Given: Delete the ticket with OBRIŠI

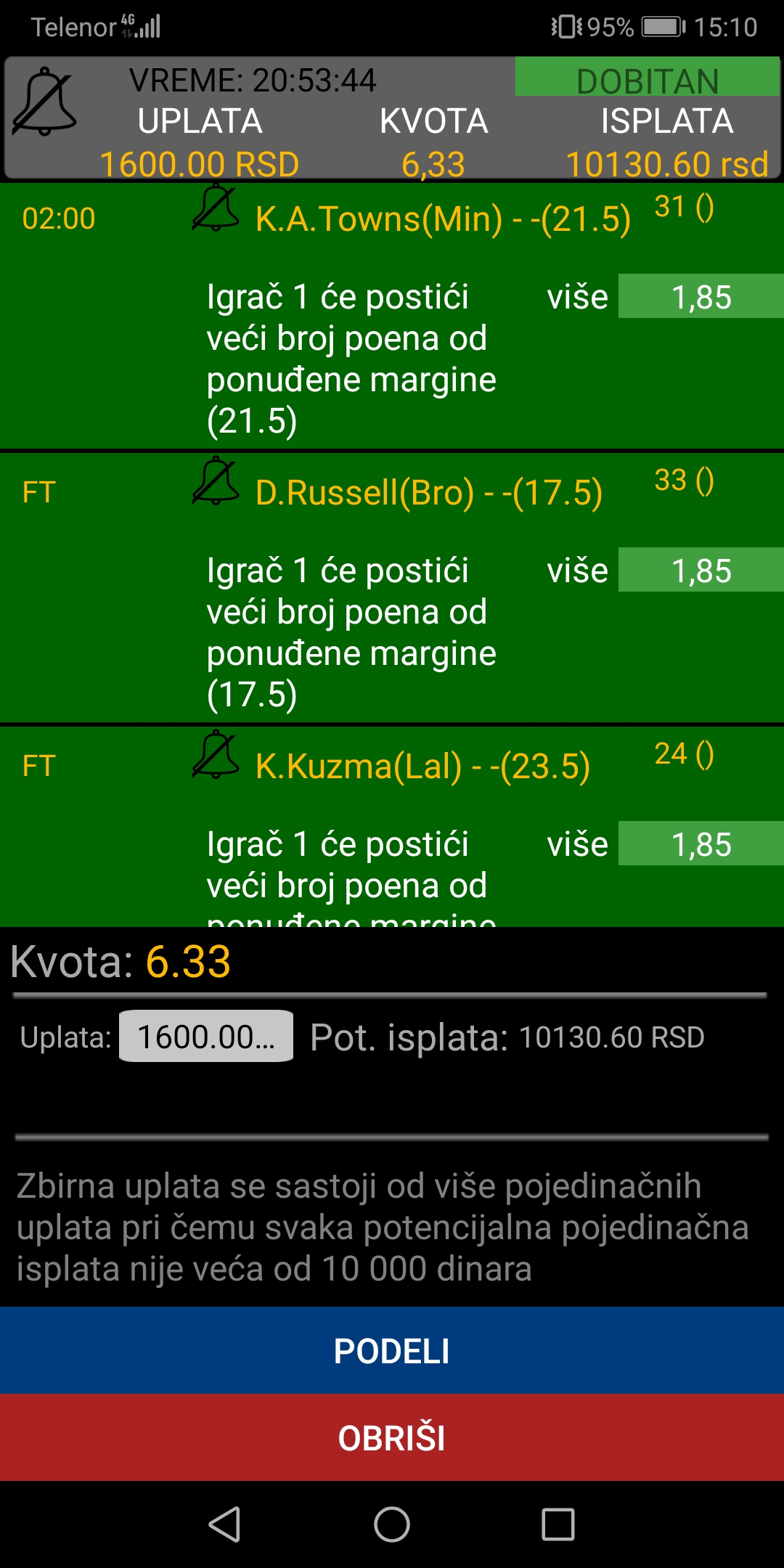Looking at the screenshot, I should (392, 1437).
